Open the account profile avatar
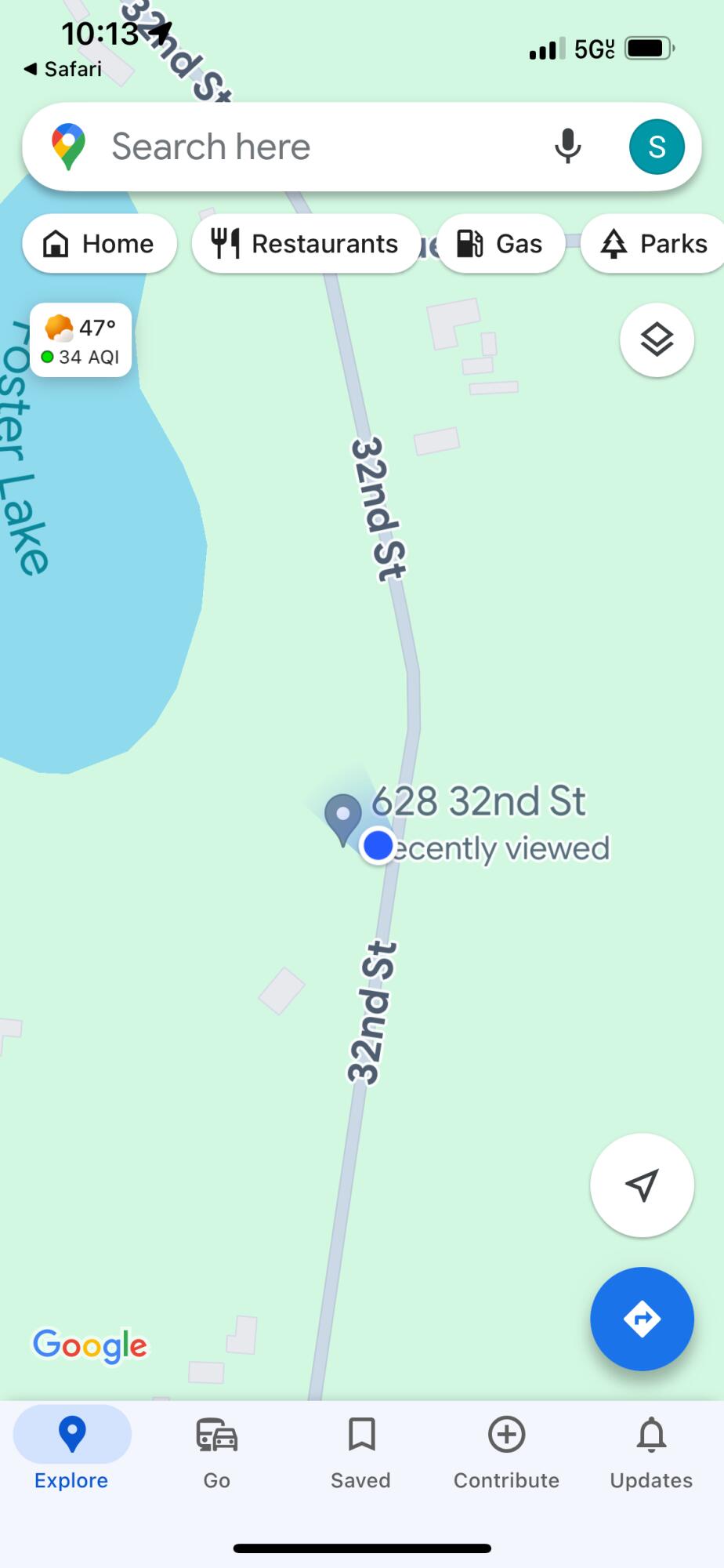The width and height of the screenshot is (724, 1568). pyautogui.click(x=657, y=147)
